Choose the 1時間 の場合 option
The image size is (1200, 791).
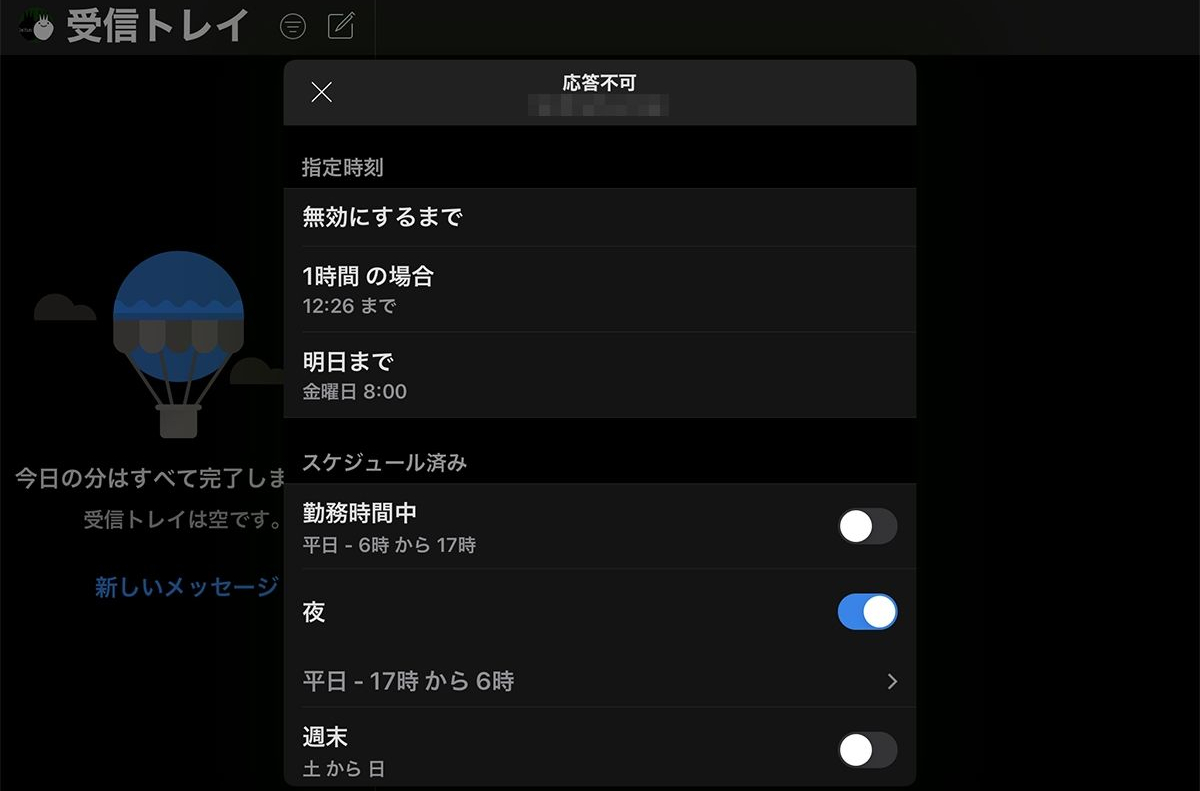[x=599, y=289]
